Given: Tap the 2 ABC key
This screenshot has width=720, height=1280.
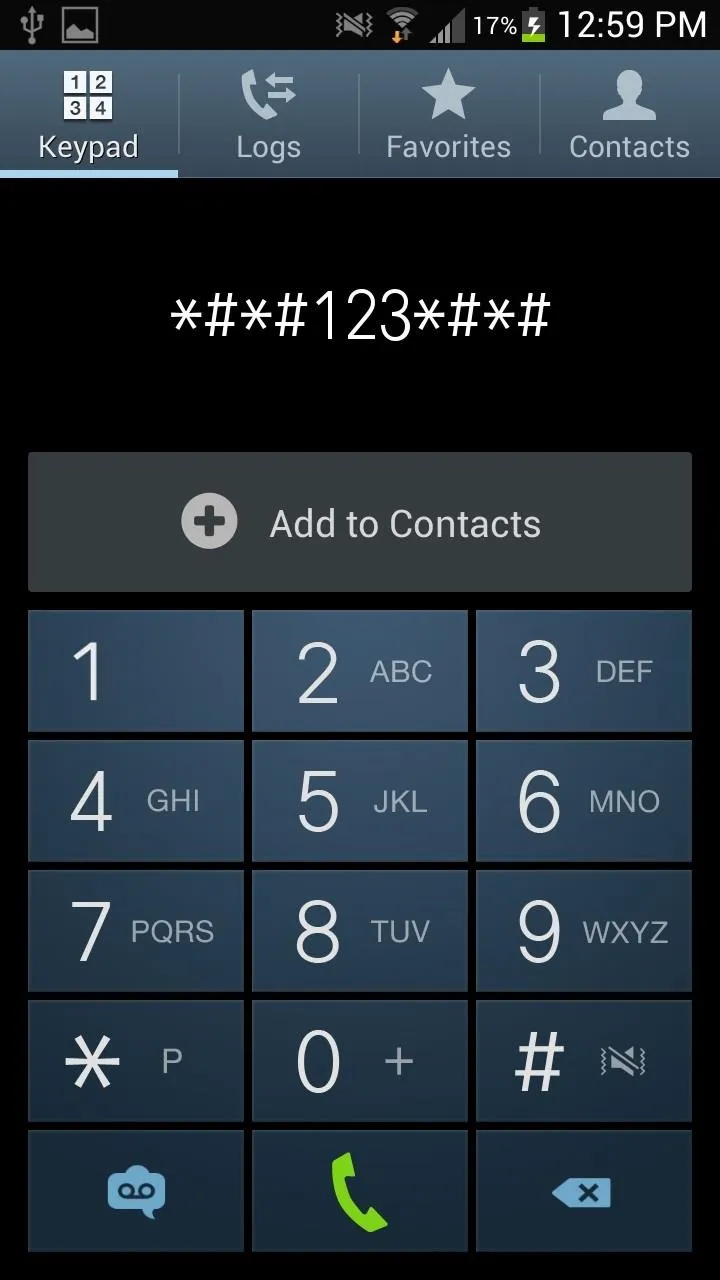Looking at the screenshot, I should tap(360, 671).
